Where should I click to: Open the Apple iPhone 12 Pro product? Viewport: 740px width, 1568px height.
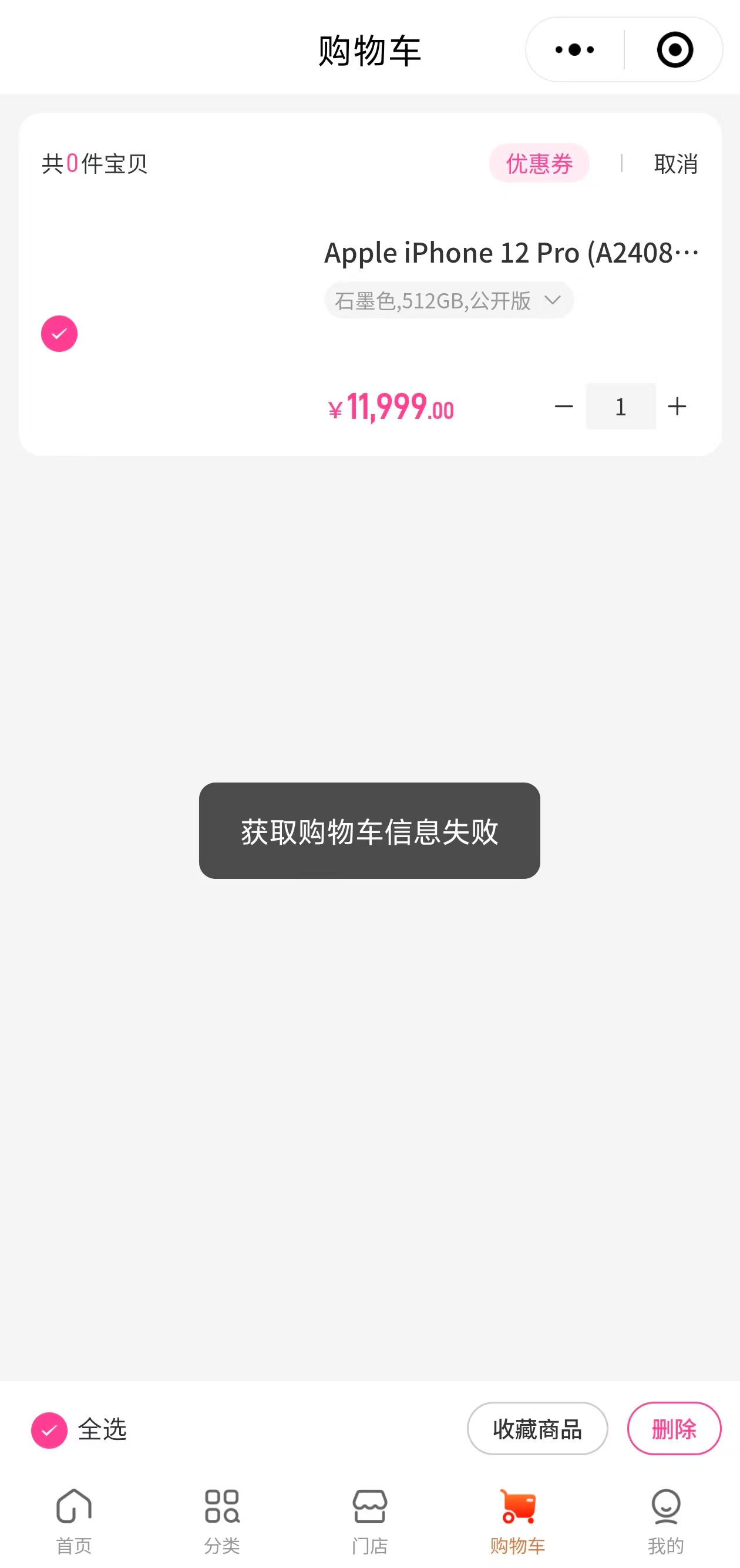511,253
